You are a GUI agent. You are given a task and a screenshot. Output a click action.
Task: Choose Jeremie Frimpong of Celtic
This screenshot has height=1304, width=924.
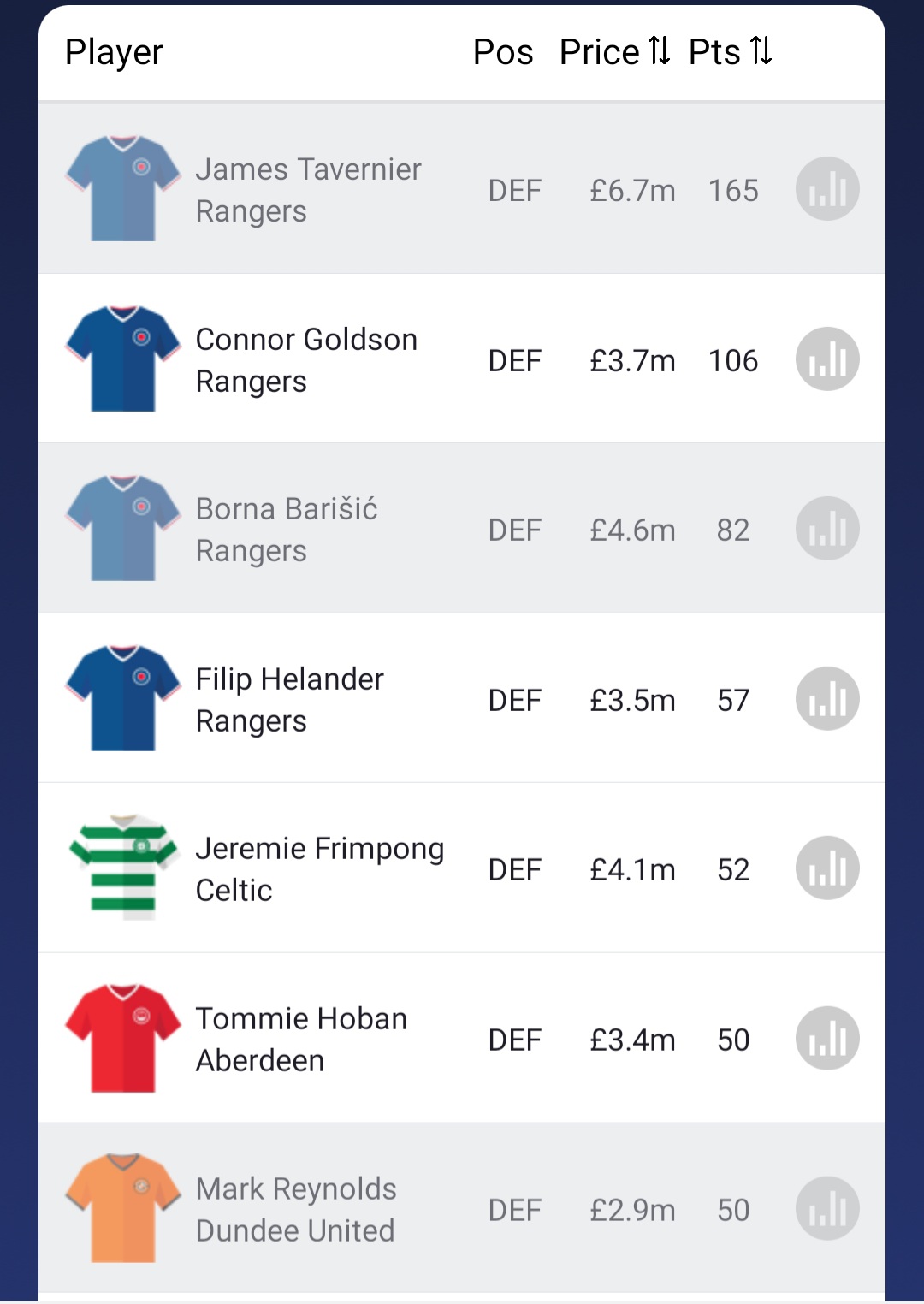(x=319, y=869)
